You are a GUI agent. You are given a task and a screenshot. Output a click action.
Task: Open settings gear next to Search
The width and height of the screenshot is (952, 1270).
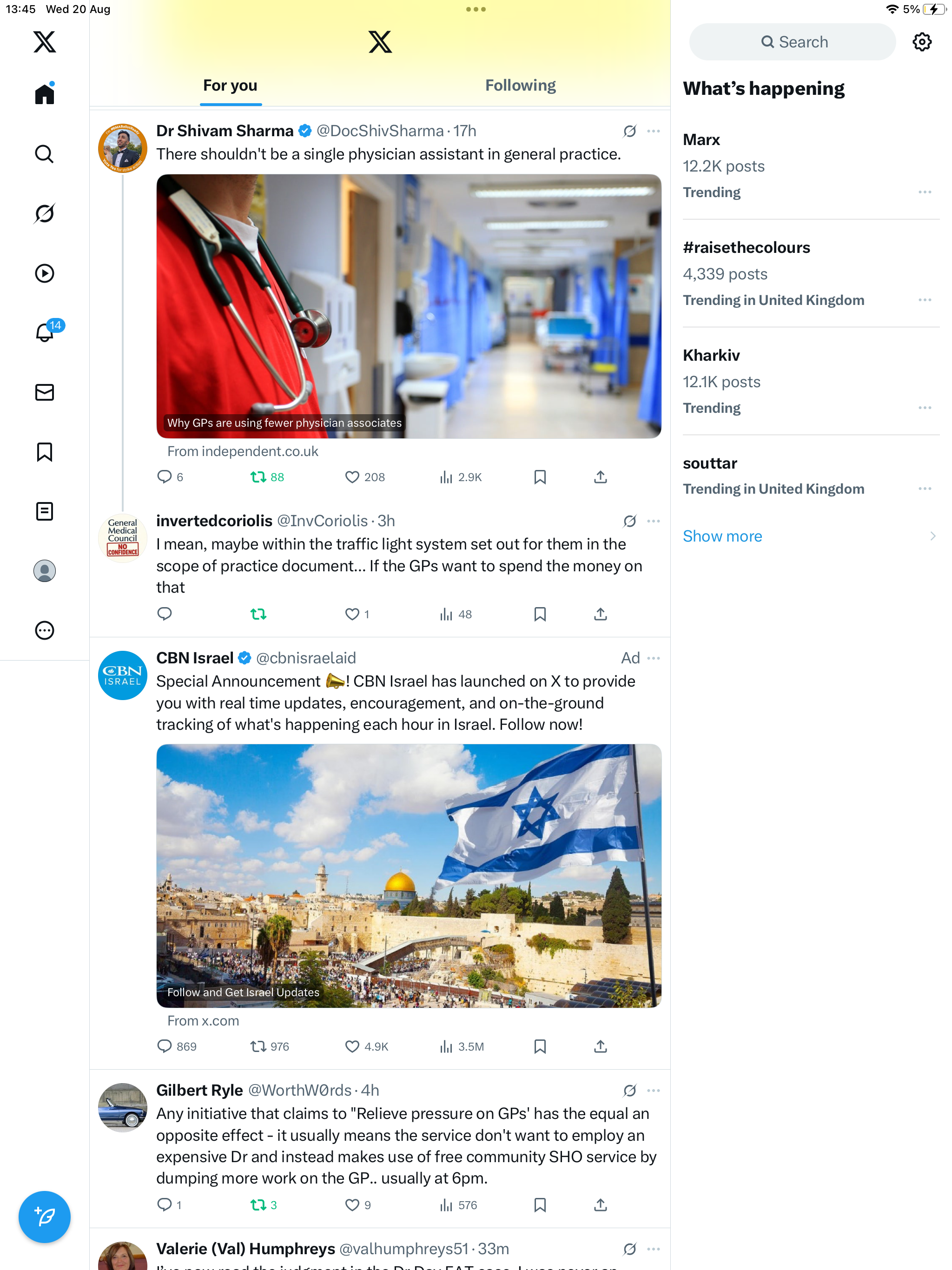(x=922, y=42)
